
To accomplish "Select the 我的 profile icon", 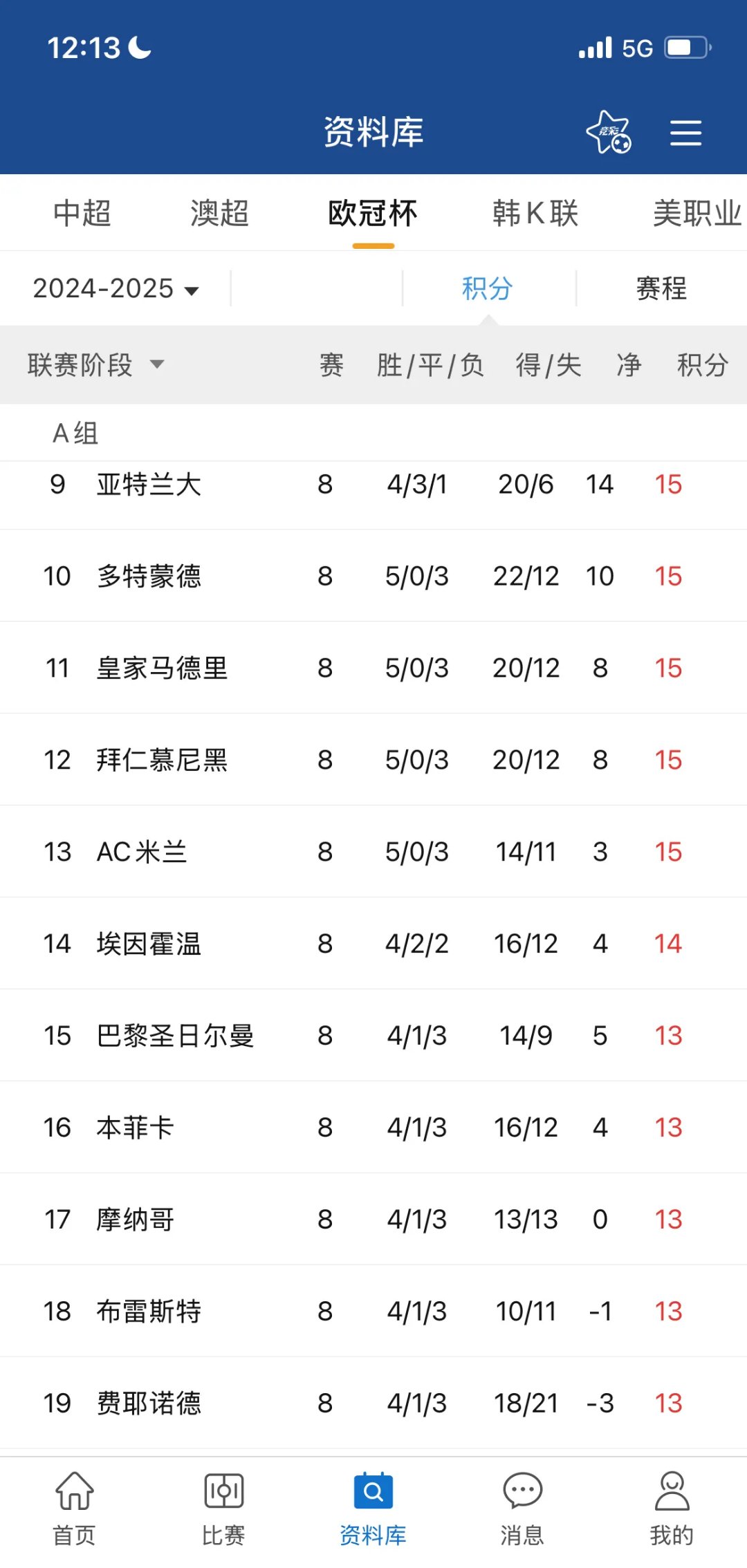I will (x=672, y=1493).
